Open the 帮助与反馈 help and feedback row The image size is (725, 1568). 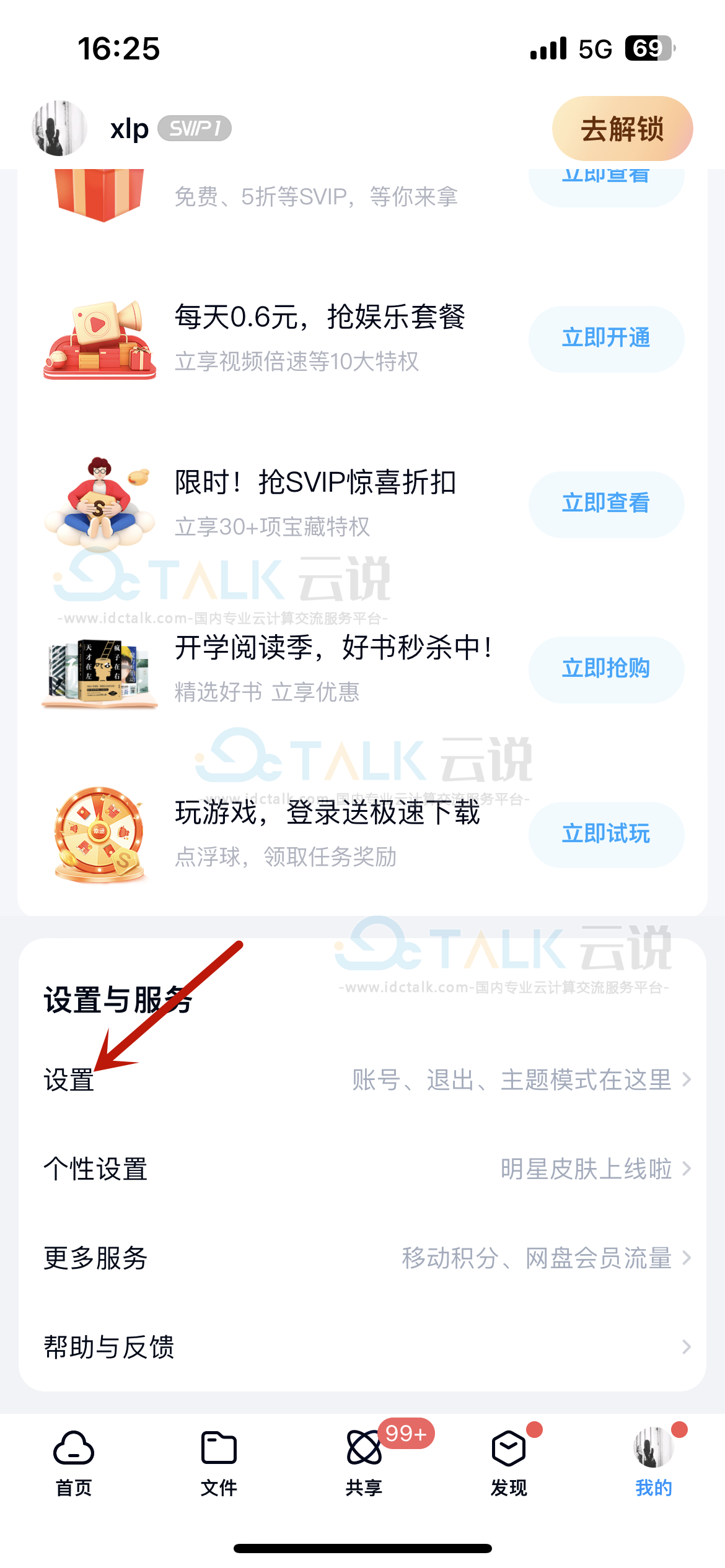click(x=366, y=1347)
